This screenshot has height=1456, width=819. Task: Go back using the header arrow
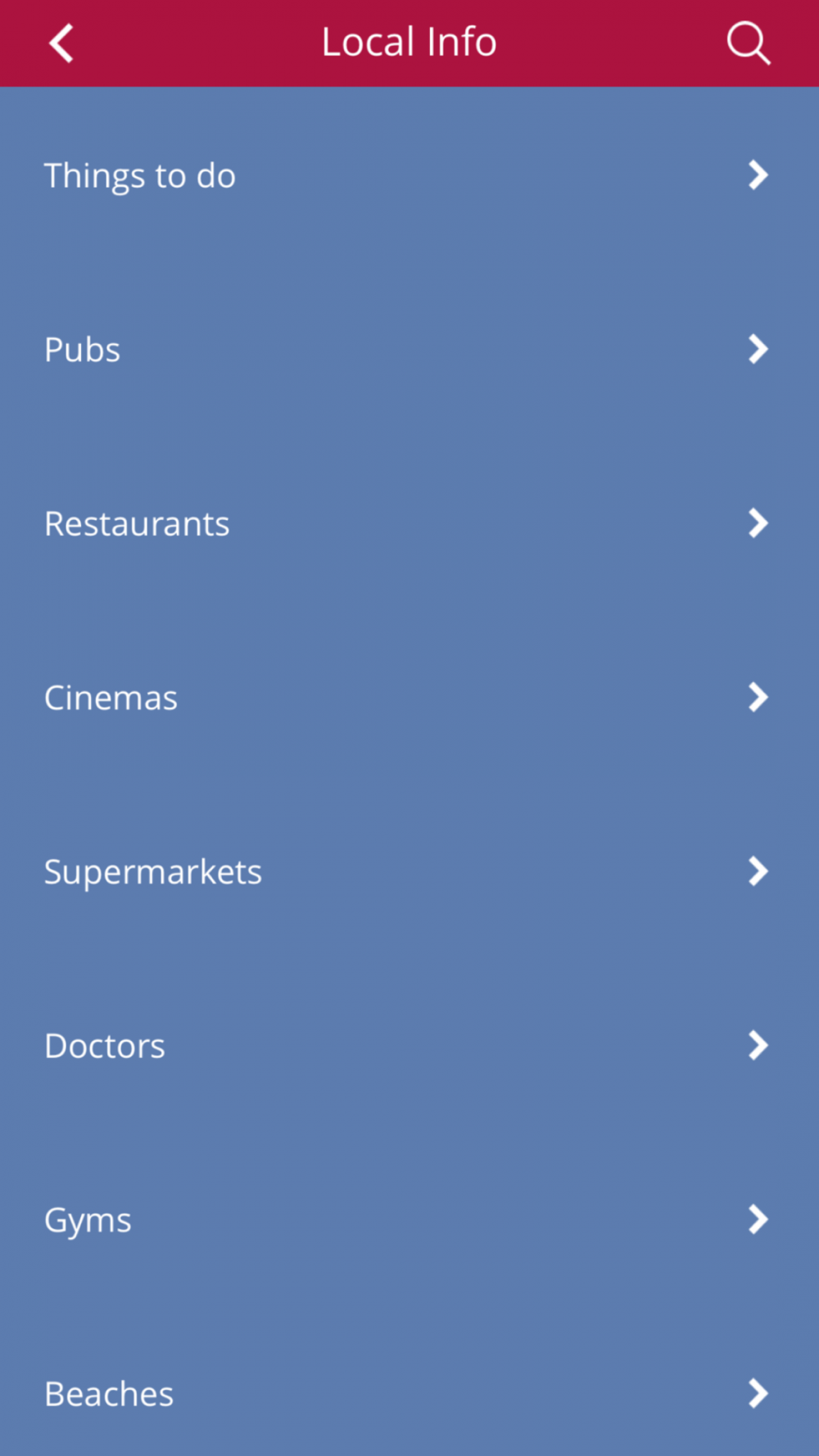coord(61,43)
